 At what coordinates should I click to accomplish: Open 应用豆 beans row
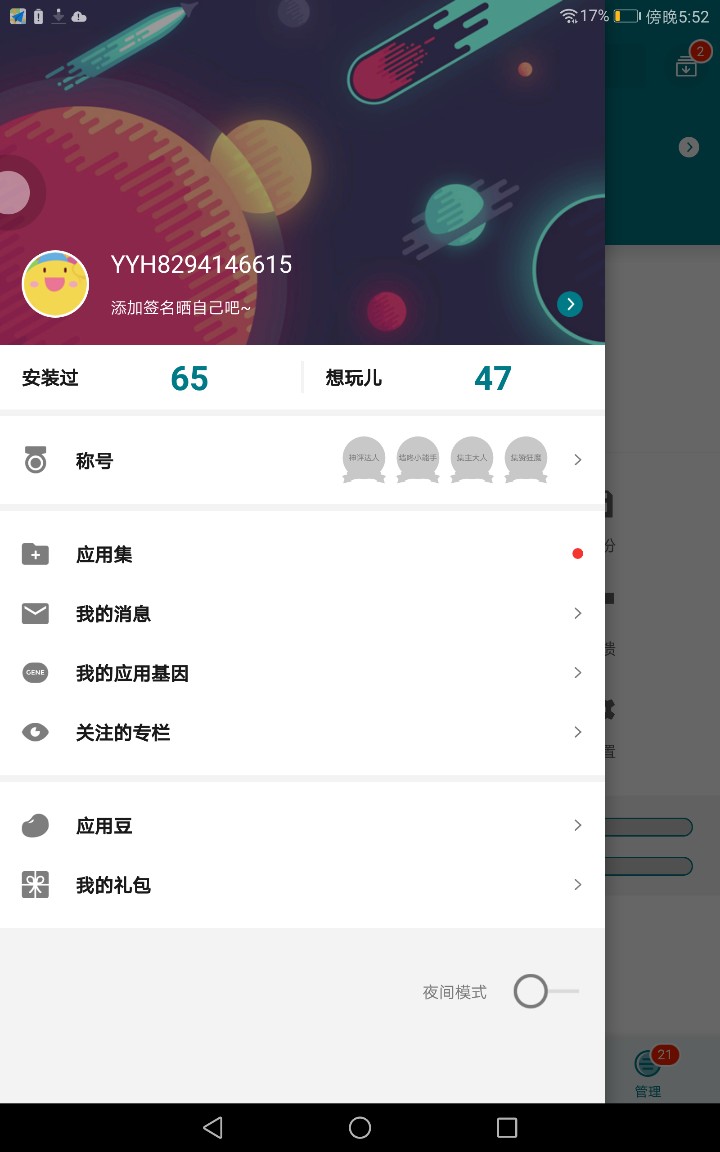point(302,826)
